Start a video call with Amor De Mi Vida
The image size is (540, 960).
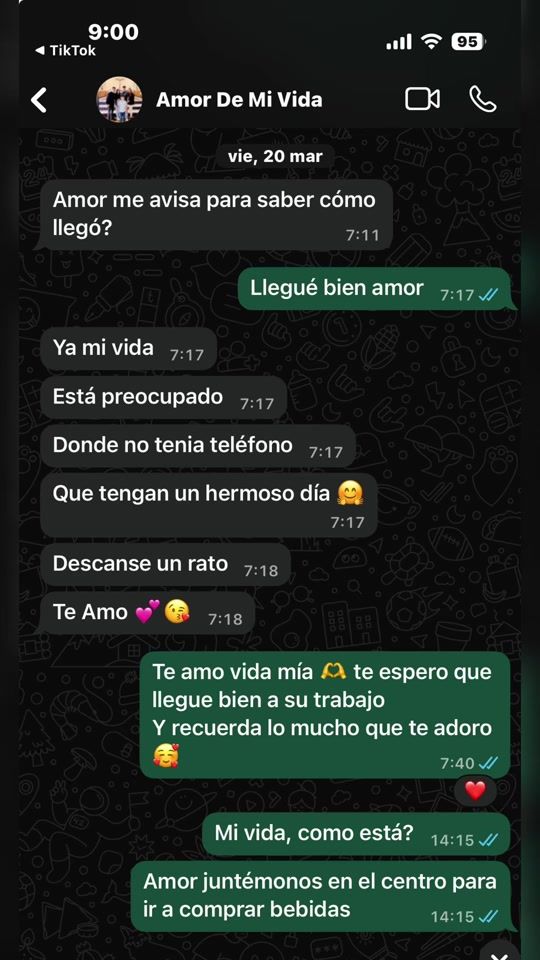point(422,99)
